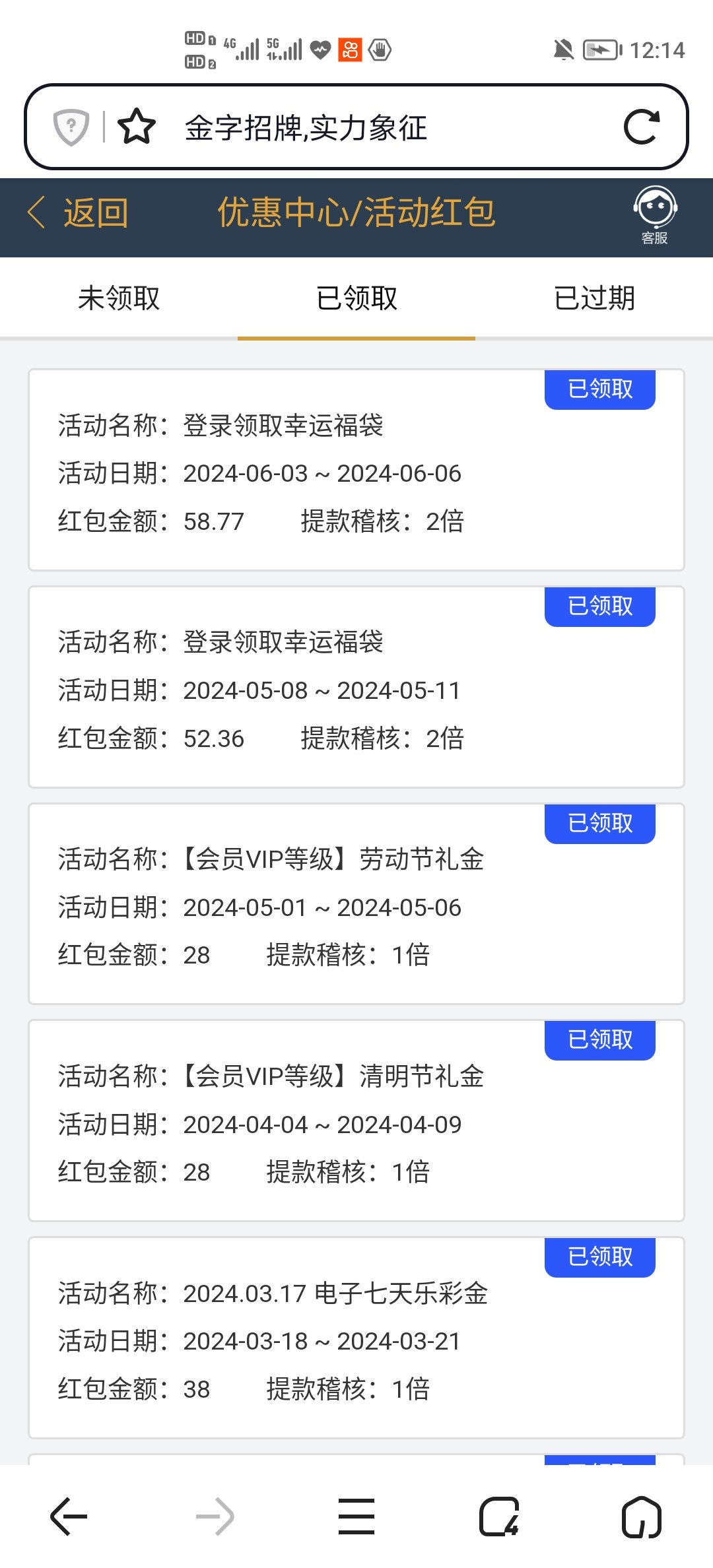Tap the 返回 back link

[x=96, y=214]
